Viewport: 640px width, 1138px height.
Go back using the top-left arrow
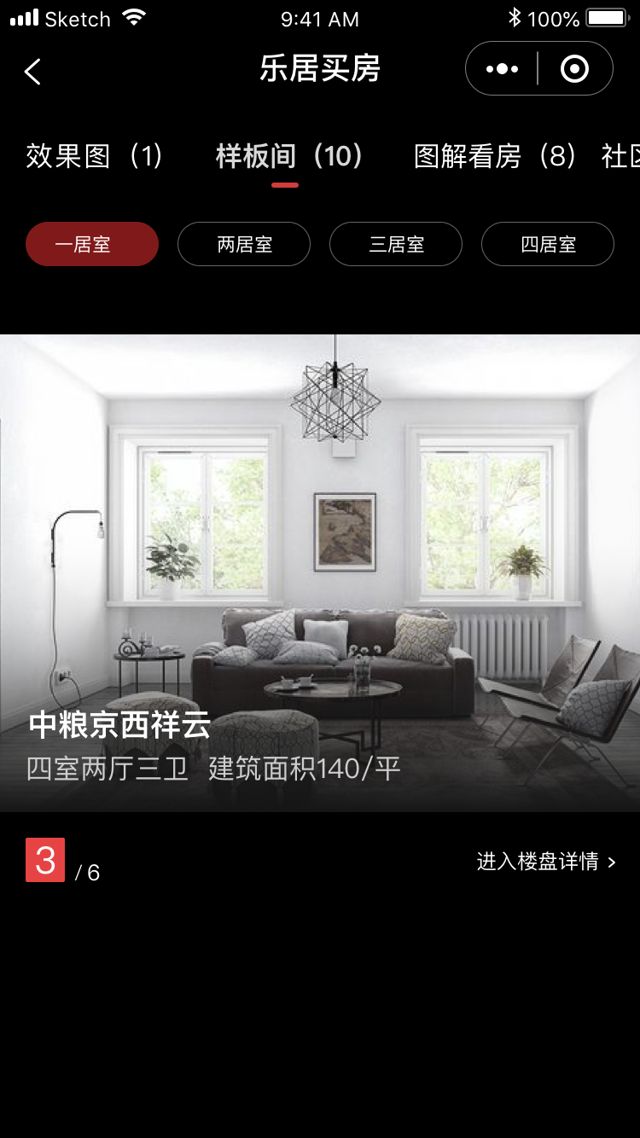(33, 71)
